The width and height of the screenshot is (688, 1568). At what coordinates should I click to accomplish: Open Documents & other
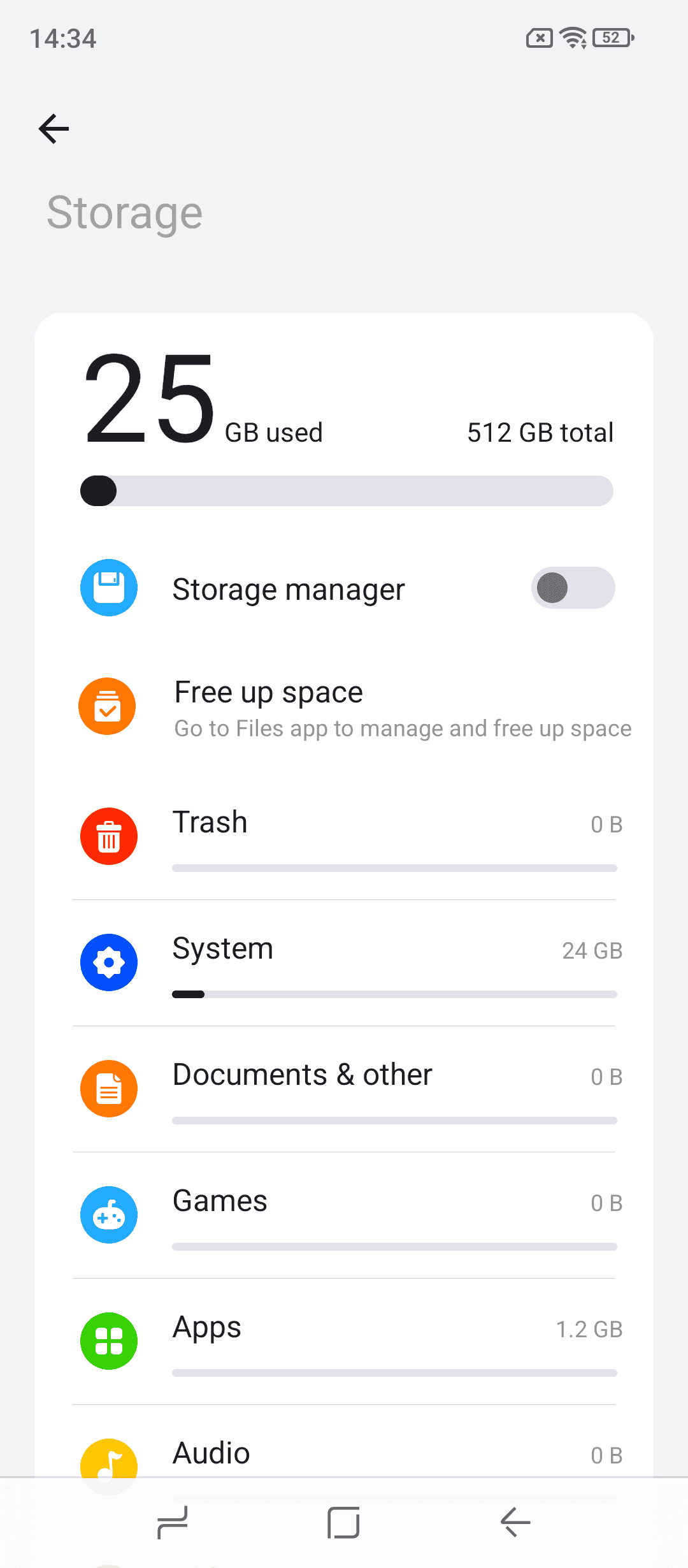pos(344,1089)
